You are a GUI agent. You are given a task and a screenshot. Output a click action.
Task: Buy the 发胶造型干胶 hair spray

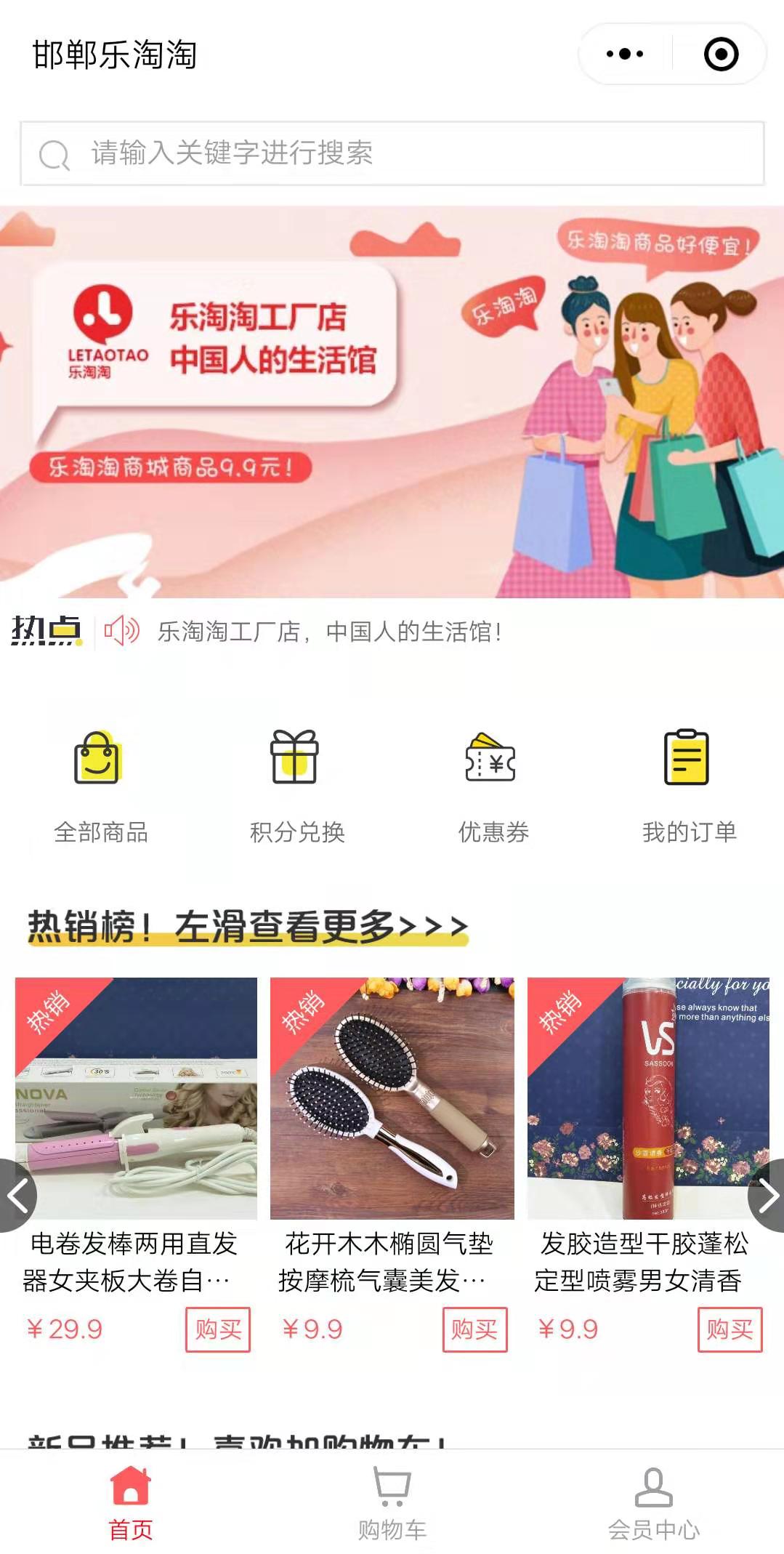(x=730, y=1329)
